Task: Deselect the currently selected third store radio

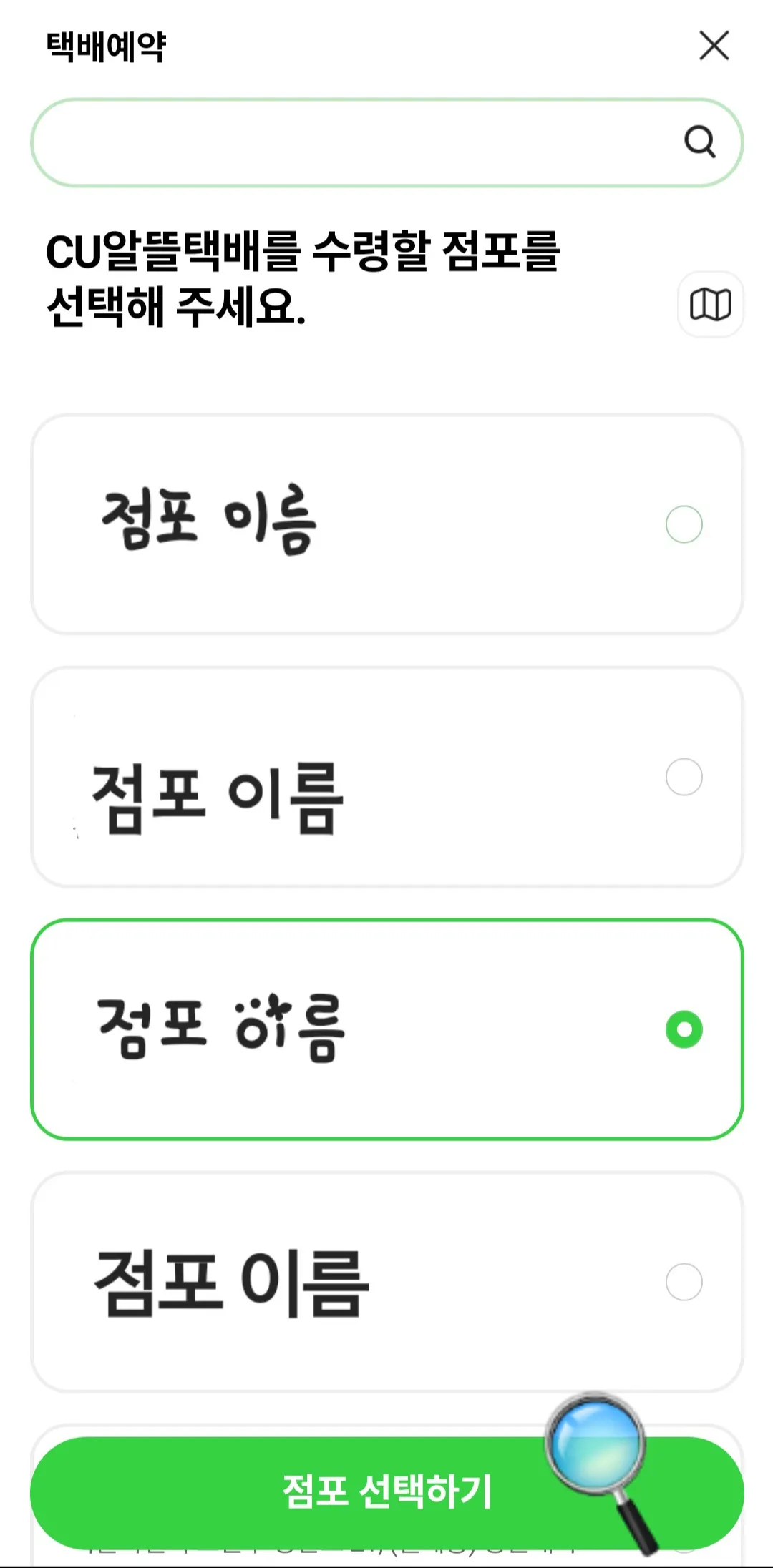Action: click(685, 1029)
